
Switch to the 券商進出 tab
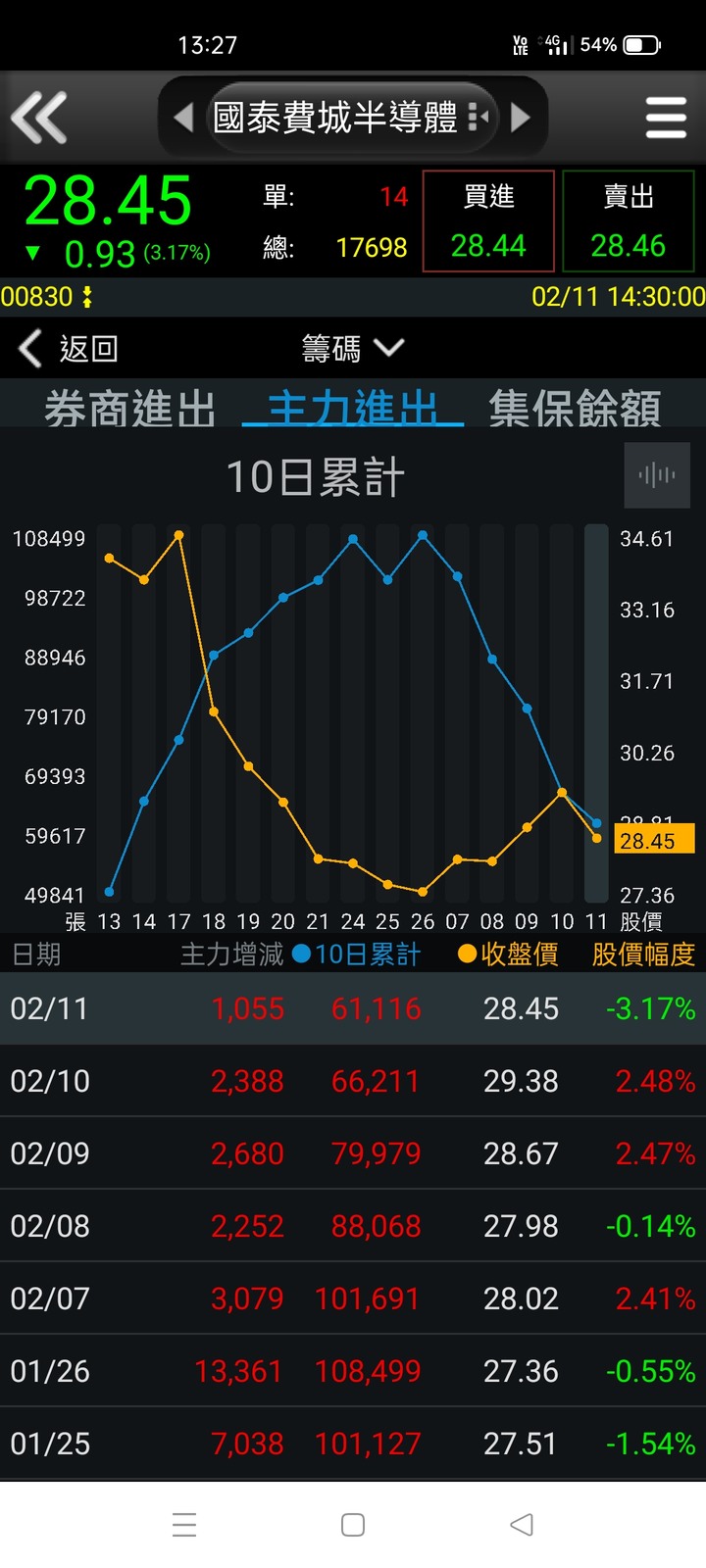pos(130,409)
